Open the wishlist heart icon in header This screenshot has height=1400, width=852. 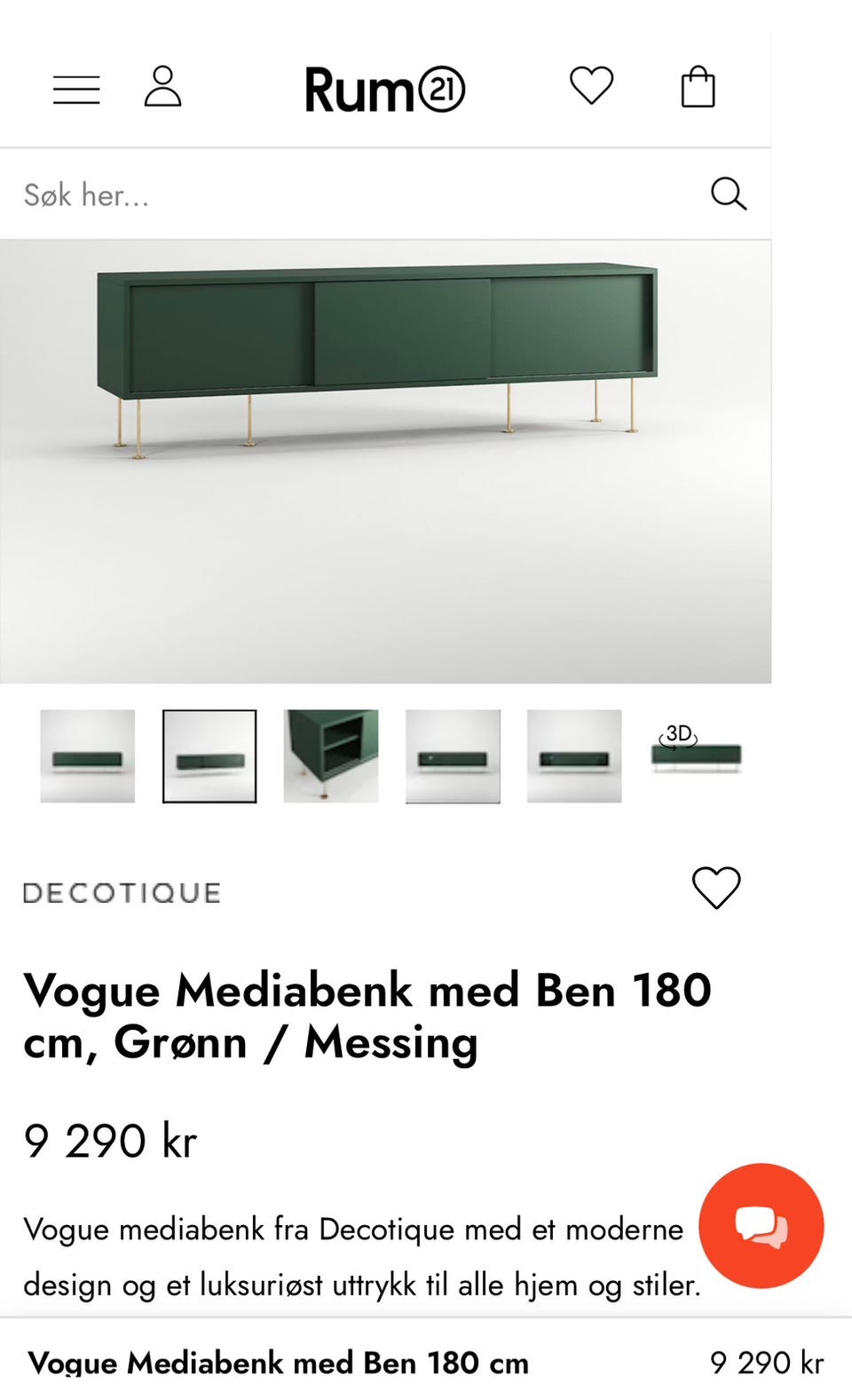591,85
